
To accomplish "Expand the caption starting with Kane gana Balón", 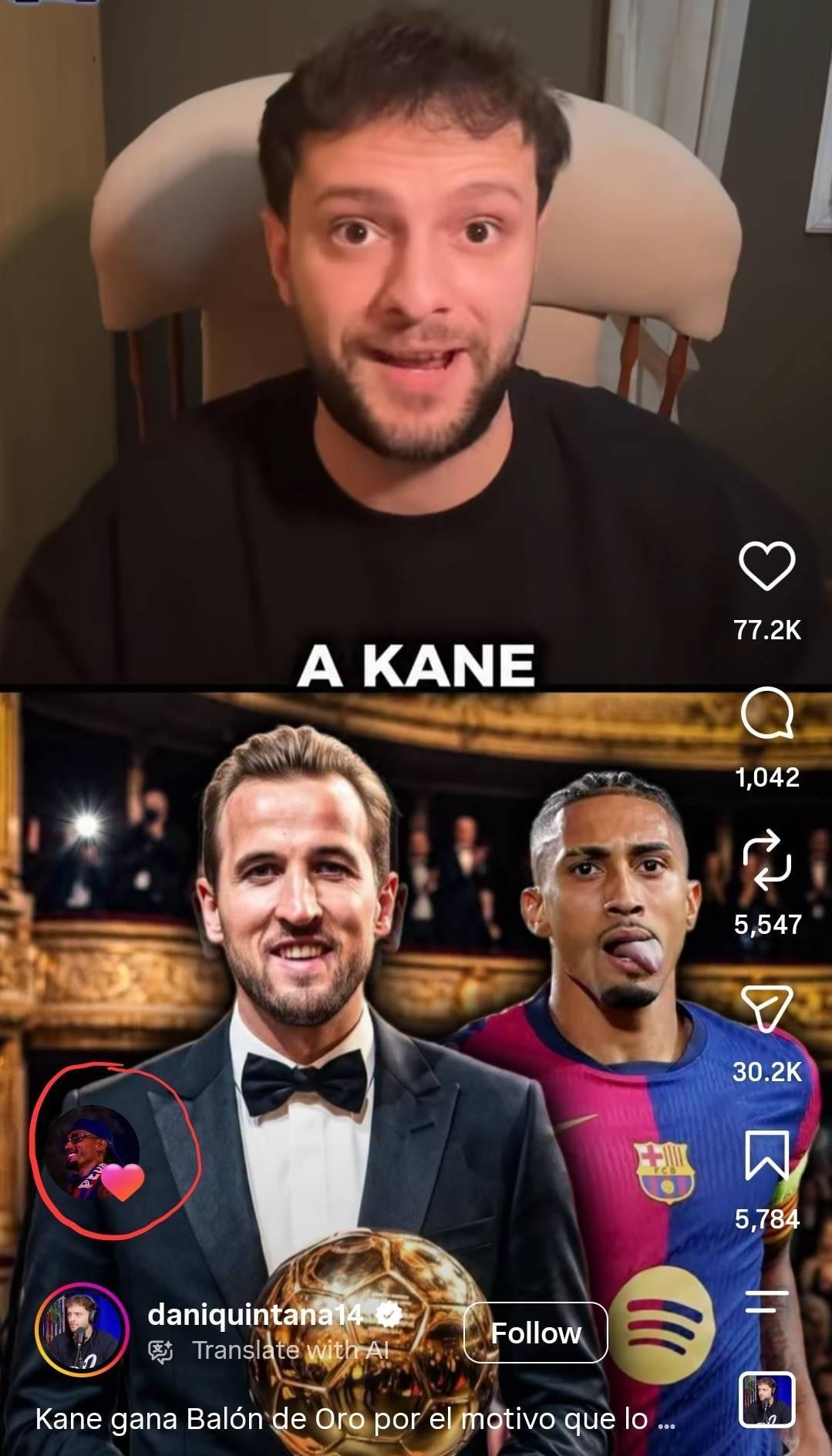I will coord(355,1419).
